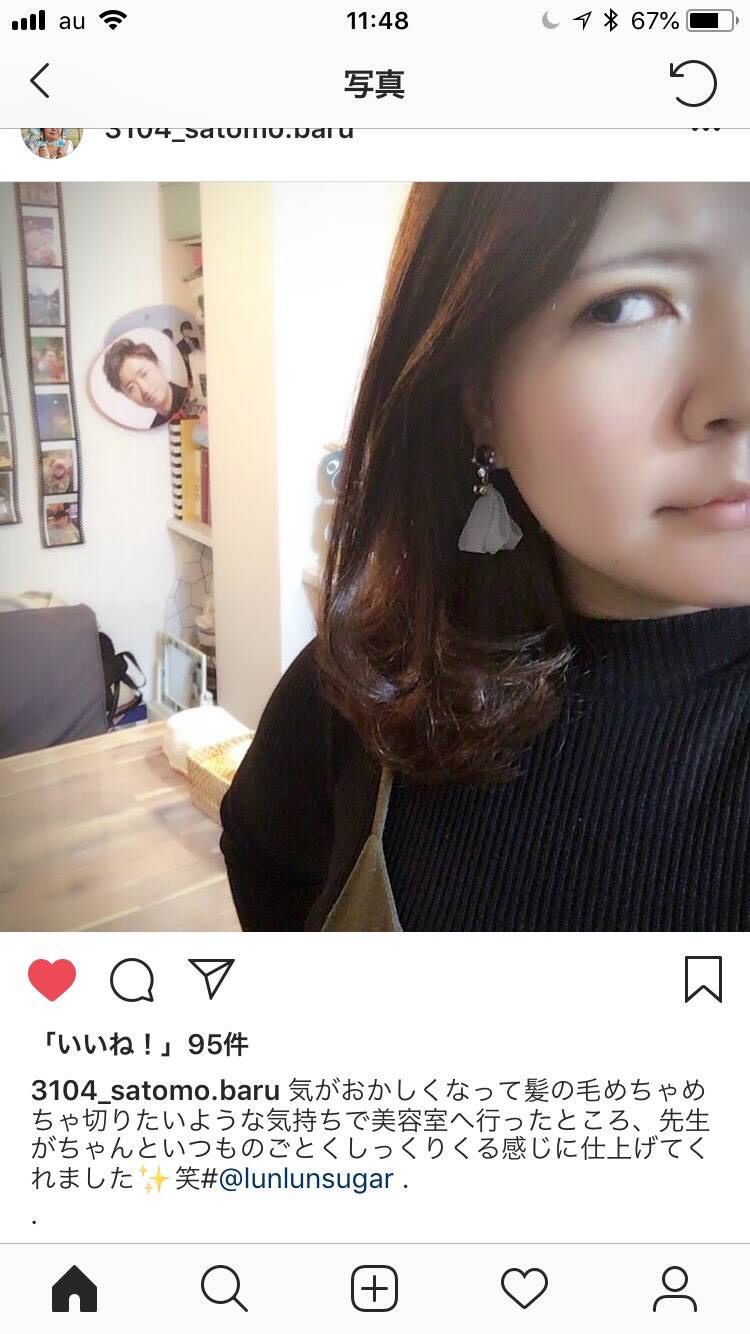Create a new post with the plus tab

tap(375, 1289)
